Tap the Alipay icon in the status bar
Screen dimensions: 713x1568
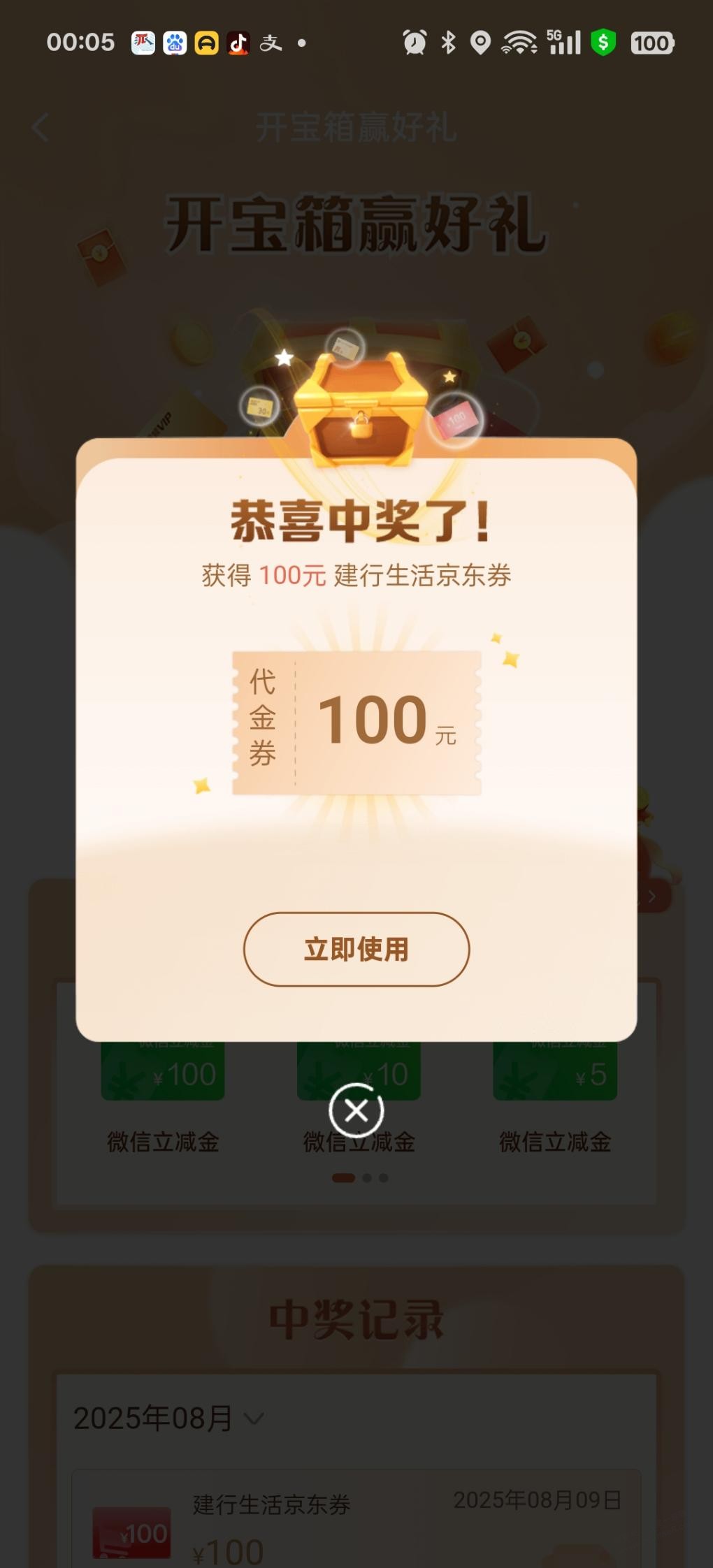pyautogui.click(x=271, y=43)
